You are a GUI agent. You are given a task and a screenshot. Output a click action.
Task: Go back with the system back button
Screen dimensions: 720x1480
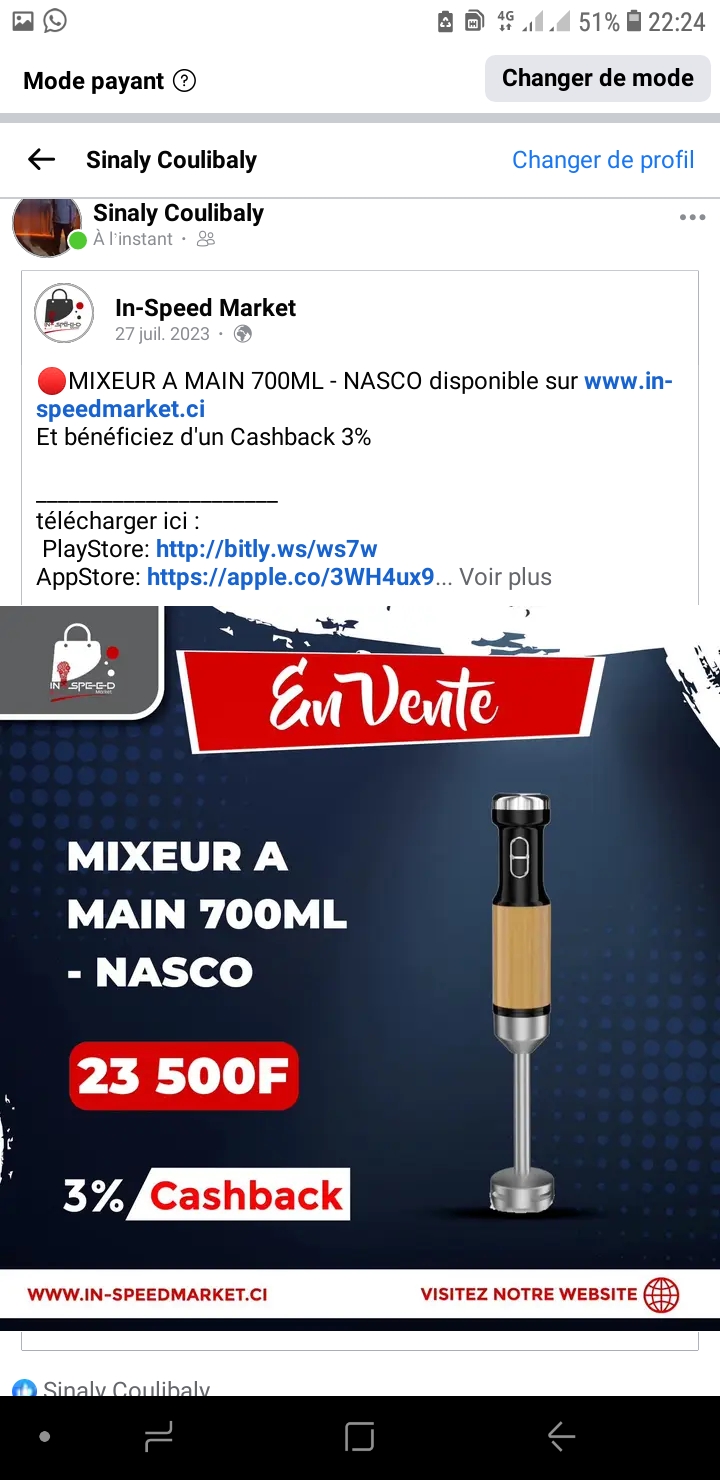click(561, 1437)
